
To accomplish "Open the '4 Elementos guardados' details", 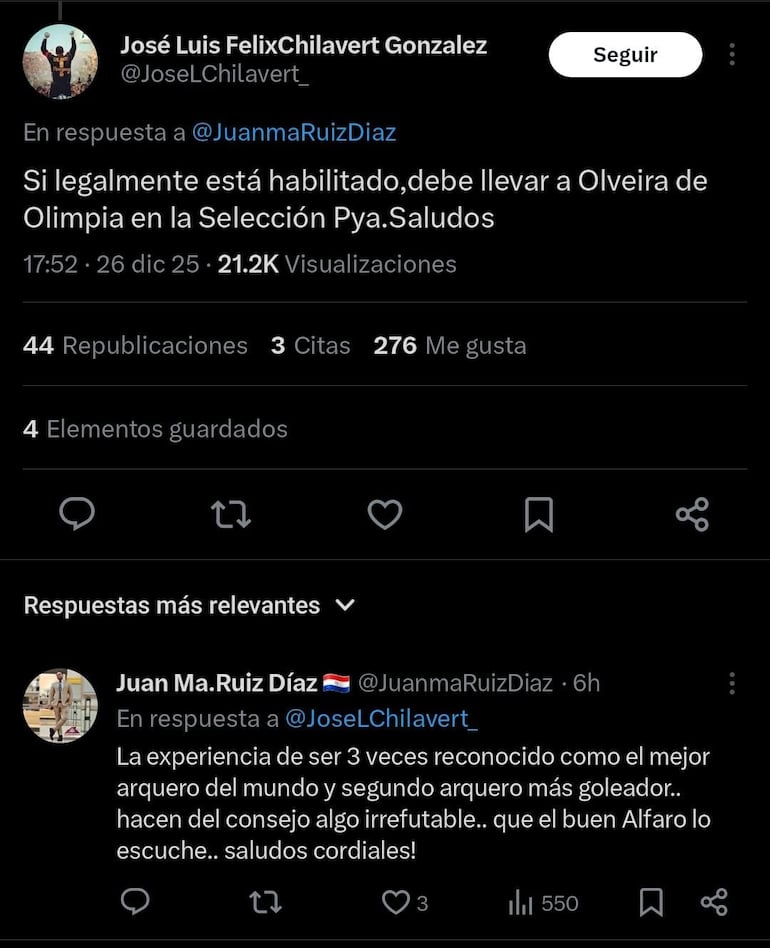I will tap(156, 429).
